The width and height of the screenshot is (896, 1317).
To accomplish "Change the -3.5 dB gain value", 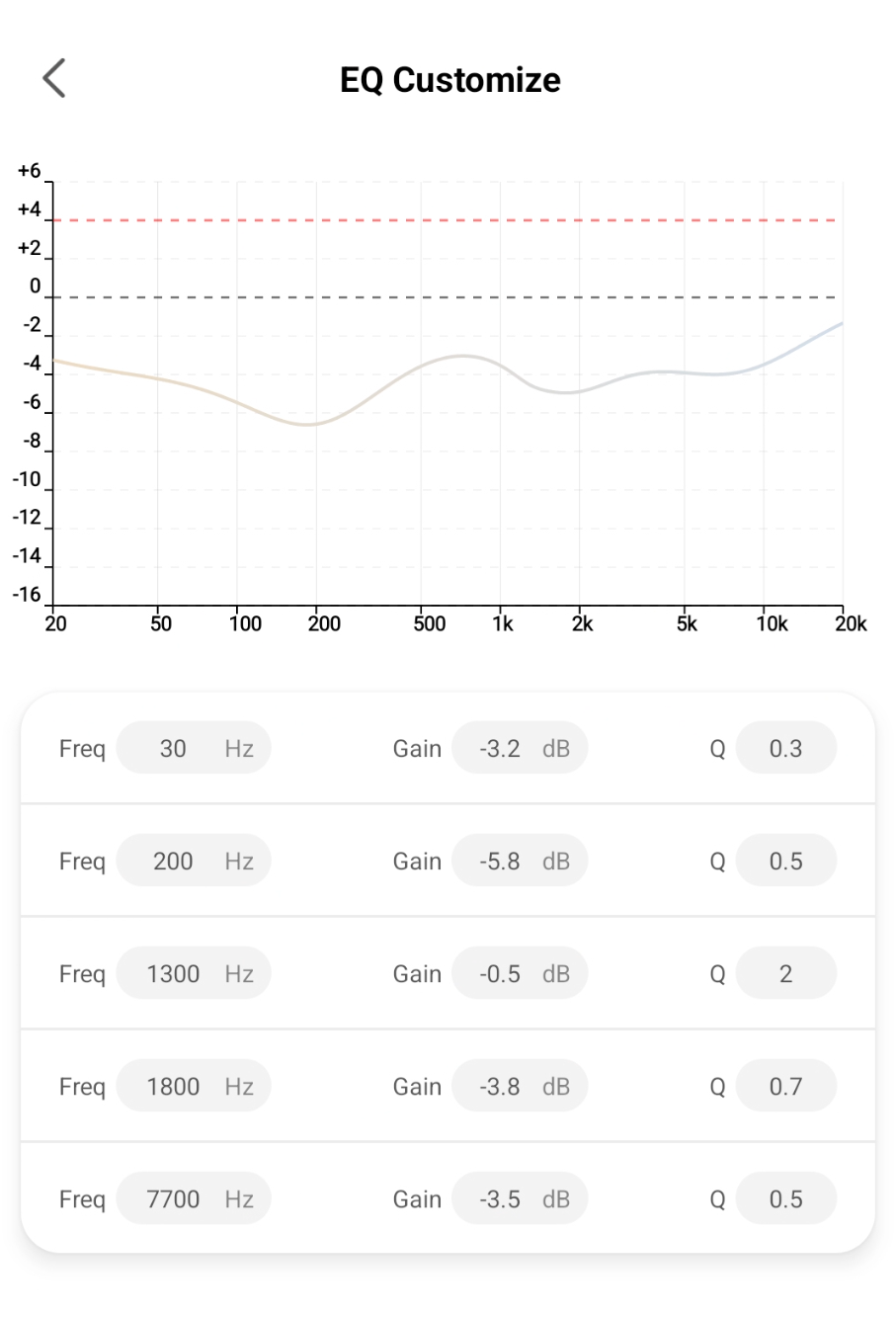I will (520, 1198).
